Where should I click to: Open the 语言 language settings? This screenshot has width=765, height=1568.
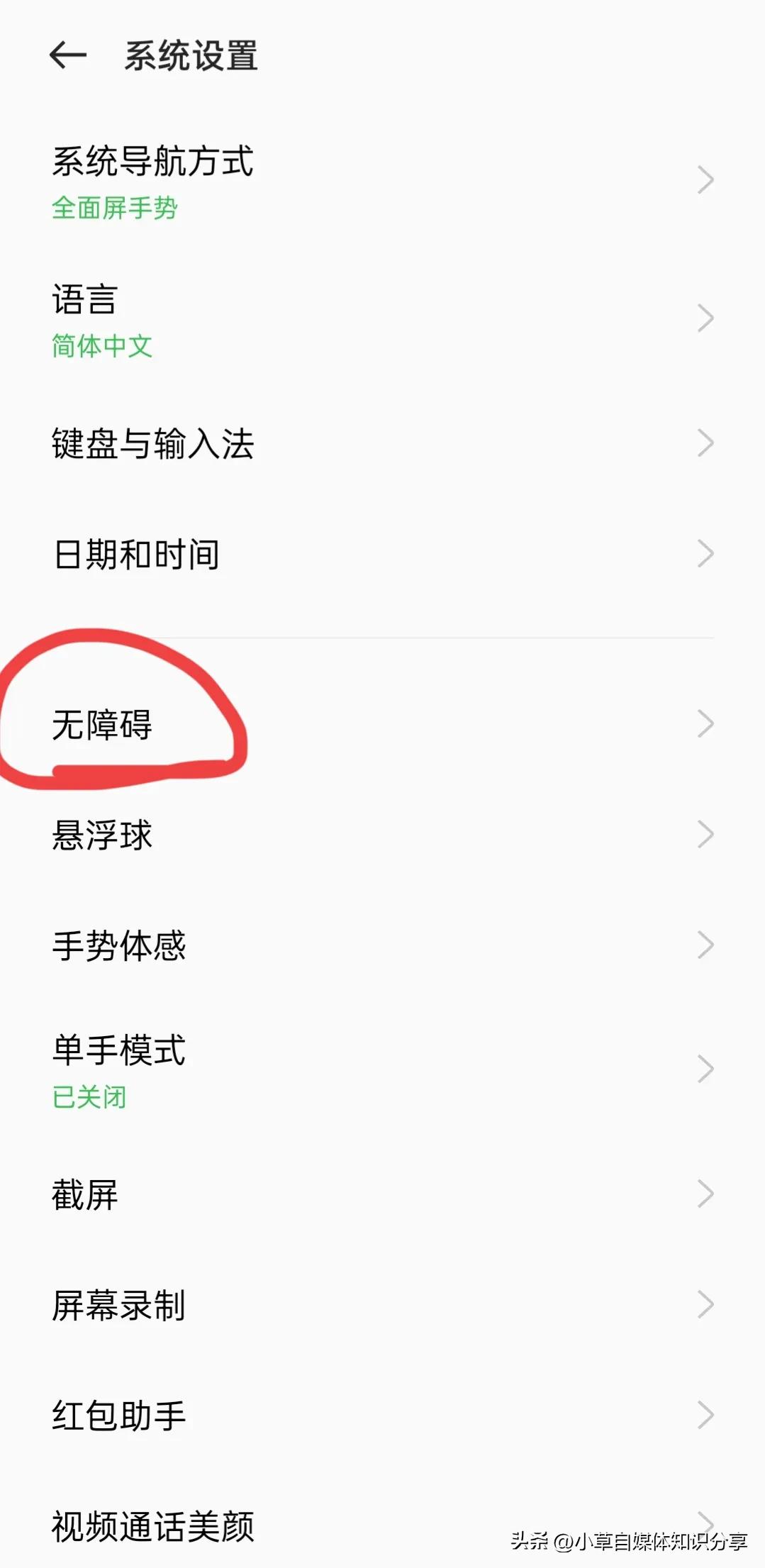click(85, 299)
